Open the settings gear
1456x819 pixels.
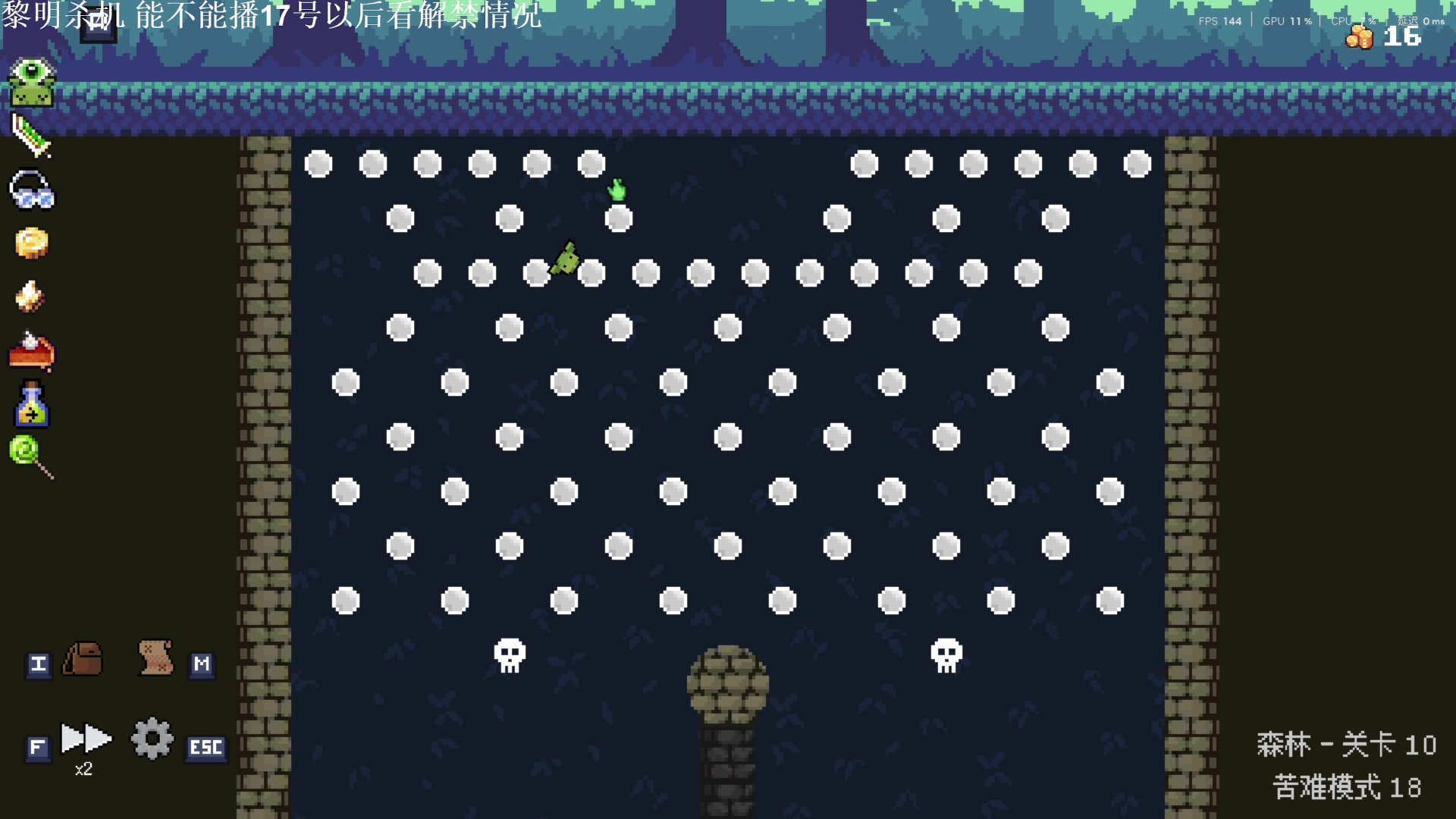tap(152, 739)
